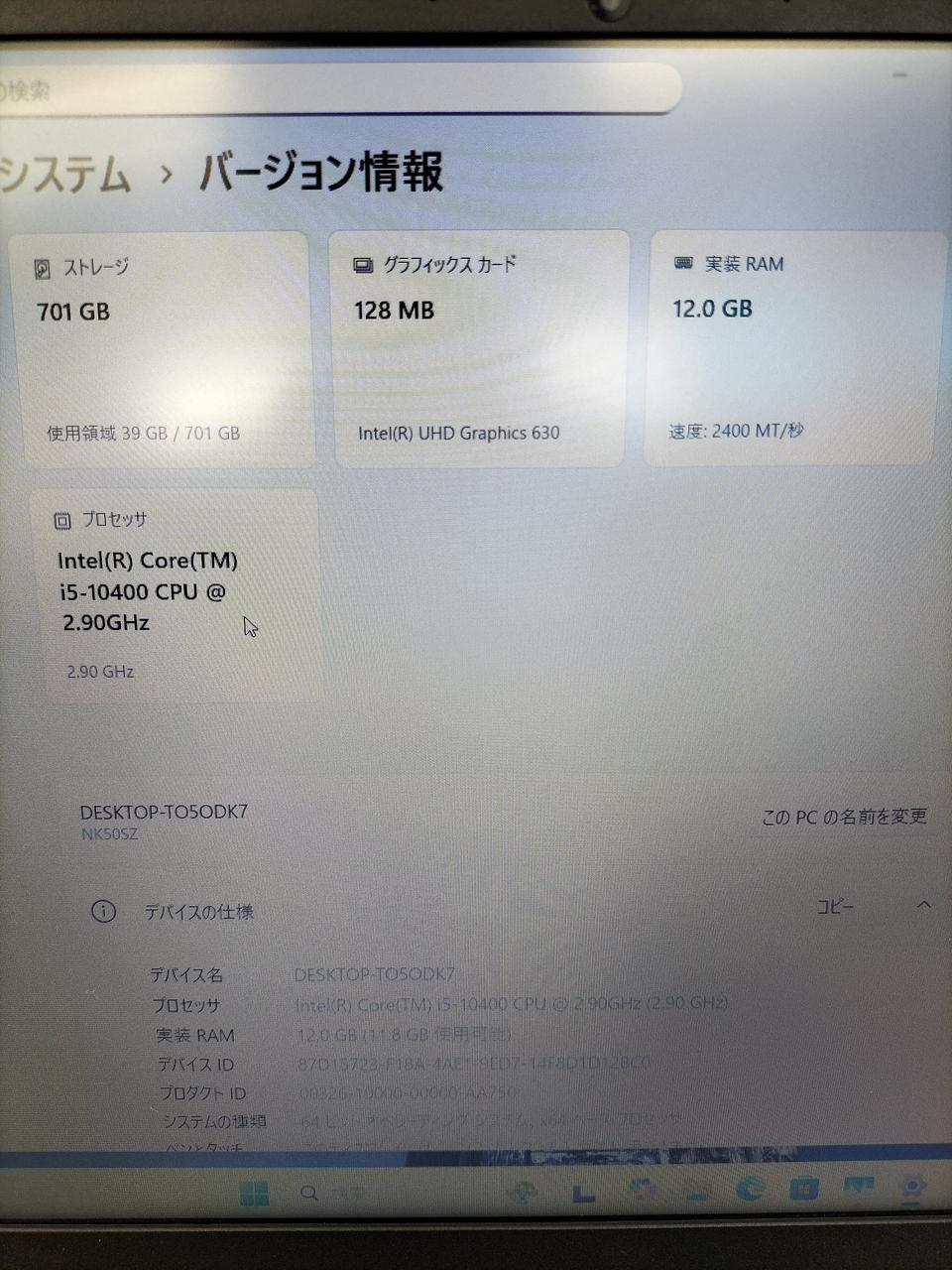952x1270 pixels.
Task: Copy device specs with the コピー button
Action: [x=834, y=907]
